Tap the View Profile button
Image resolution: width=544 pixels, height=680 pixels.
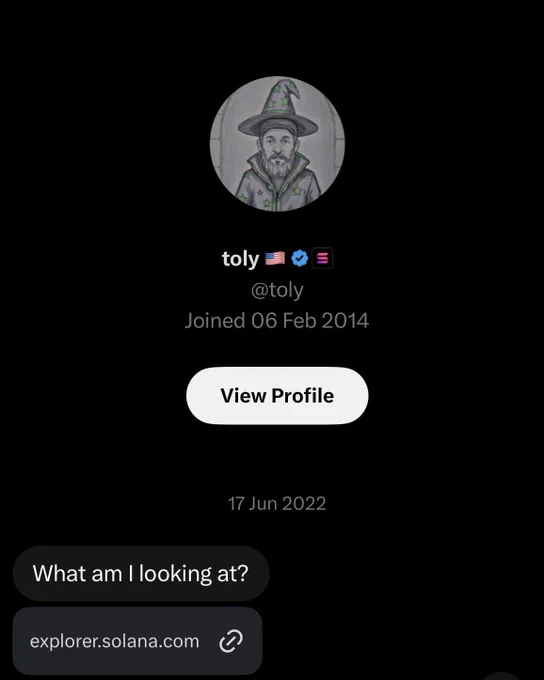277,396
